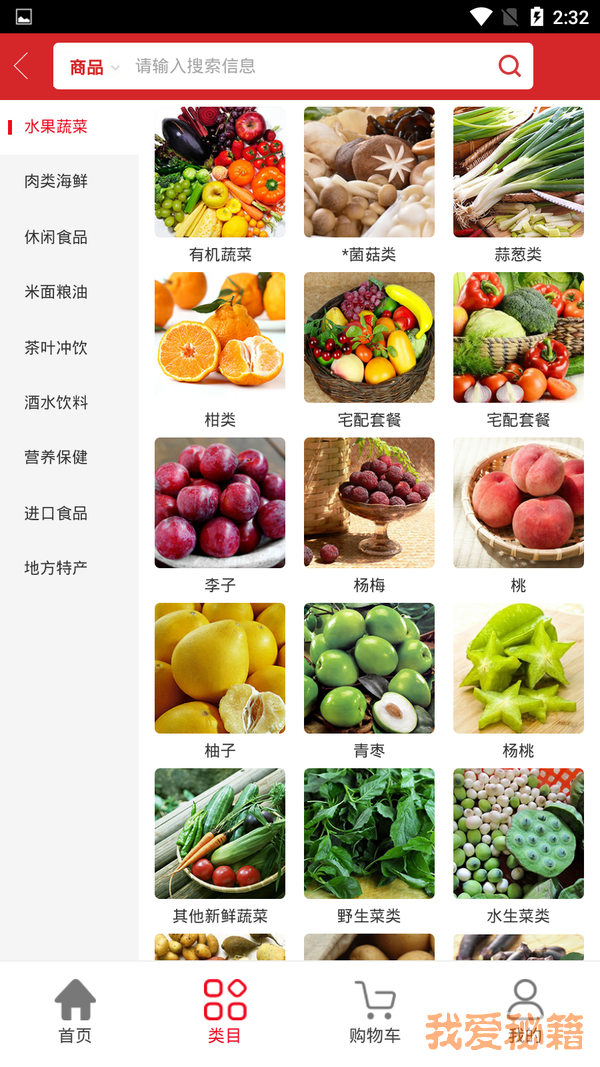Open the 营养保健 category
The width and height of the screenshot is (600, 1067).
(57, 457)
